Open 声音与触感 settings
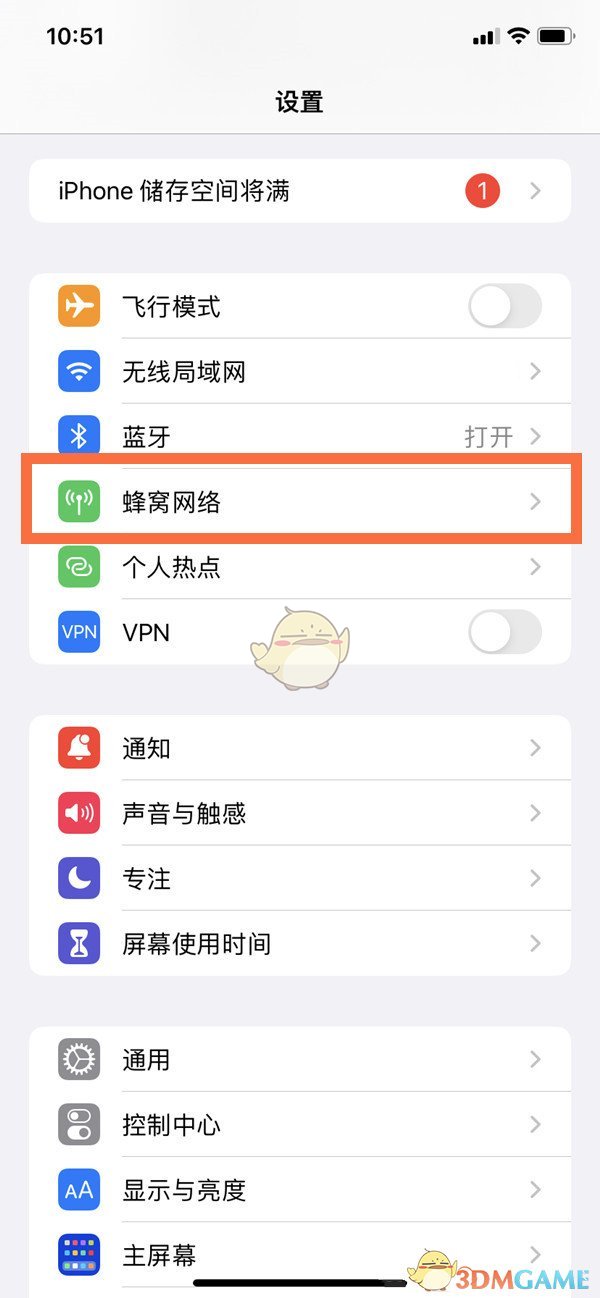This screenshot has width=600, height=1298. [x=300, y=813]
